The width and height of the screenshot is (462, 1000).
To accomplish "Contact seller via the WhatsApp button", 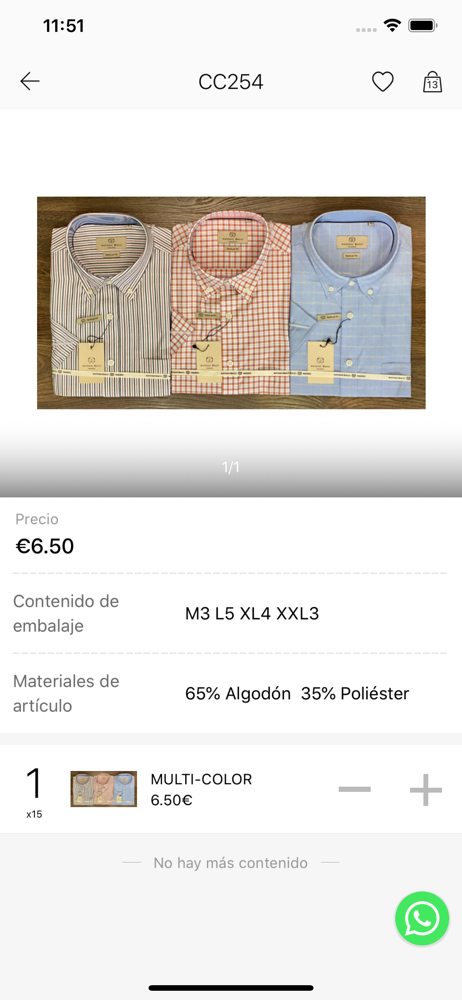I will [422, 918].
